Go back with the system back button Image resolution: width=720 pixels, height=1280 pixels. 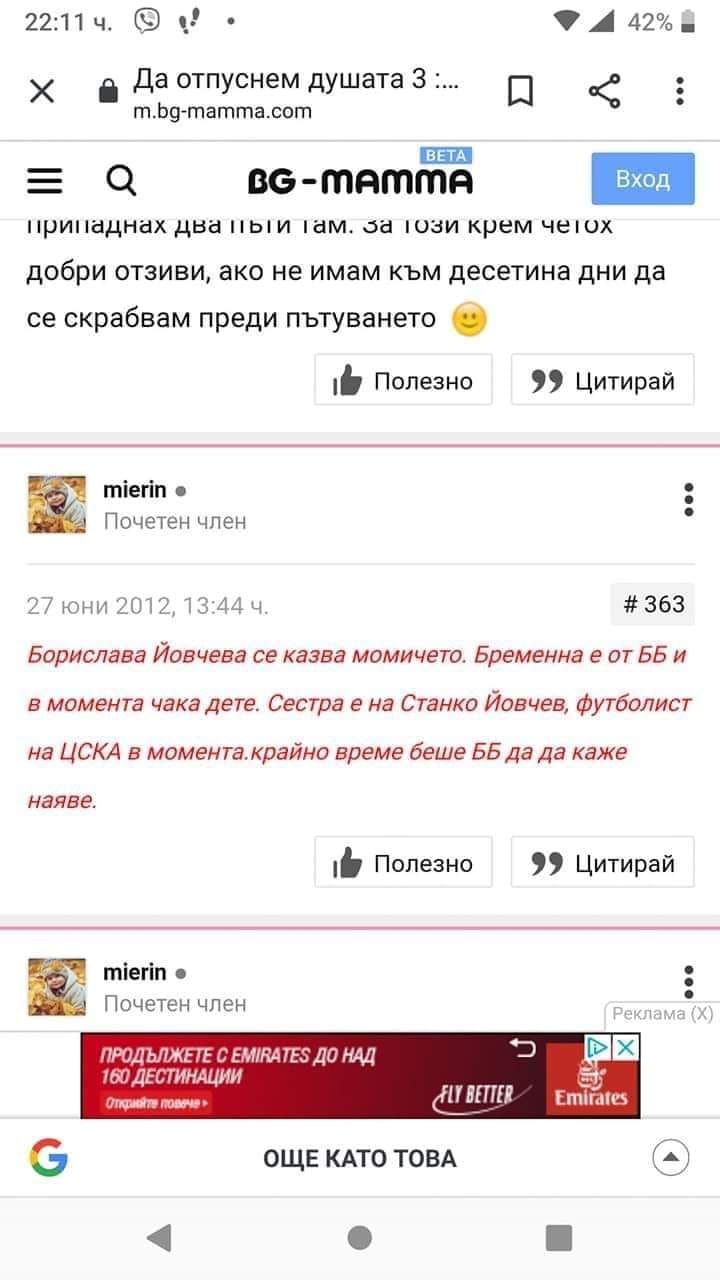pyautogui.click(x=159, y=1237)
